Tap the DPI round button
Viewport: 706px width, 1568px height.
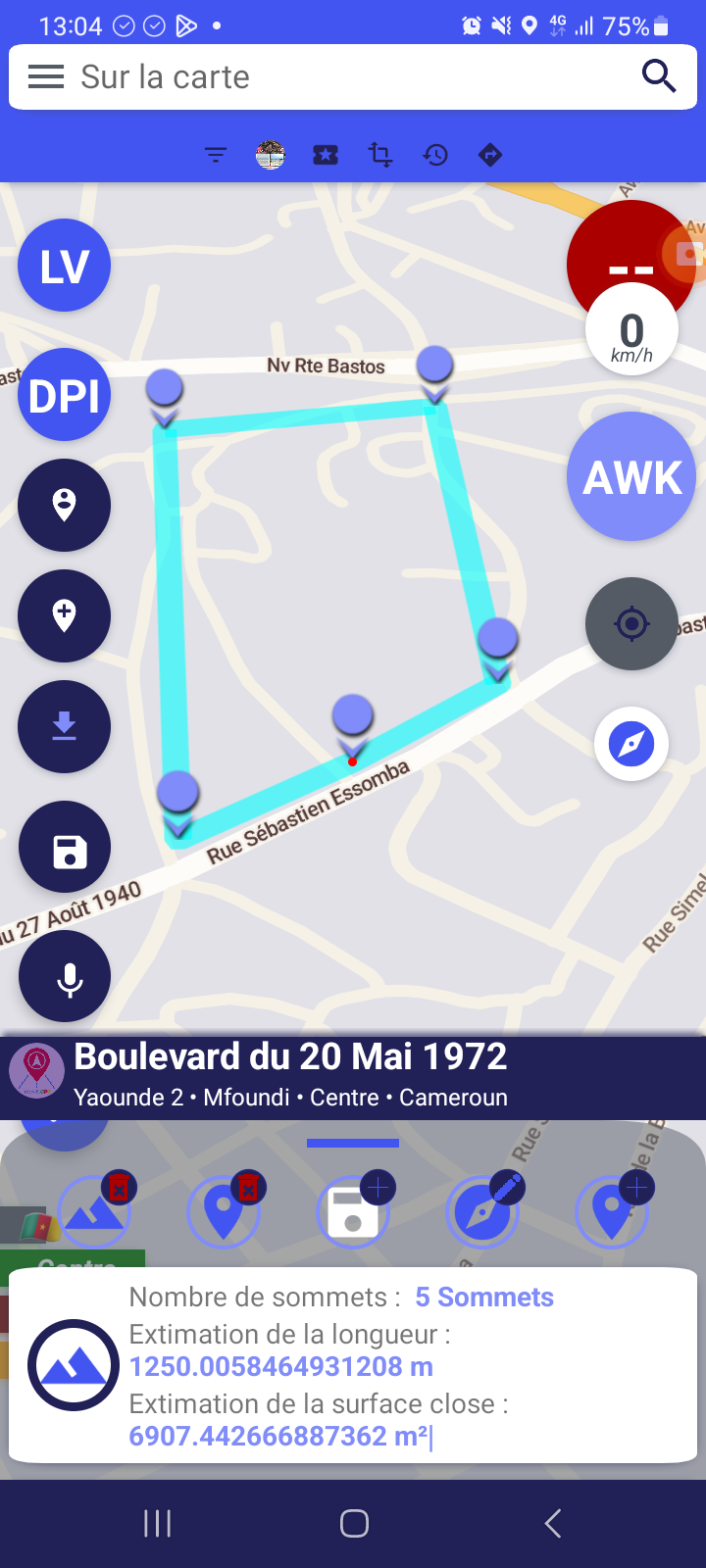[x=65, y=395]
